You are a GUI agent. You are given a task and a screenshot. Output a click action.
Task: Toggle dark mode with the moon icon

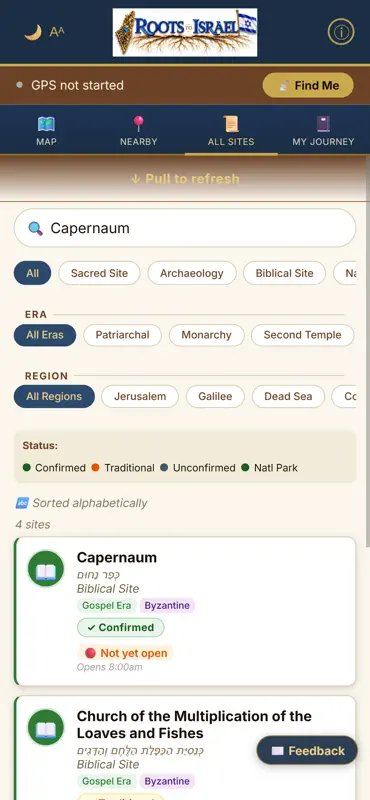(33, 33)
